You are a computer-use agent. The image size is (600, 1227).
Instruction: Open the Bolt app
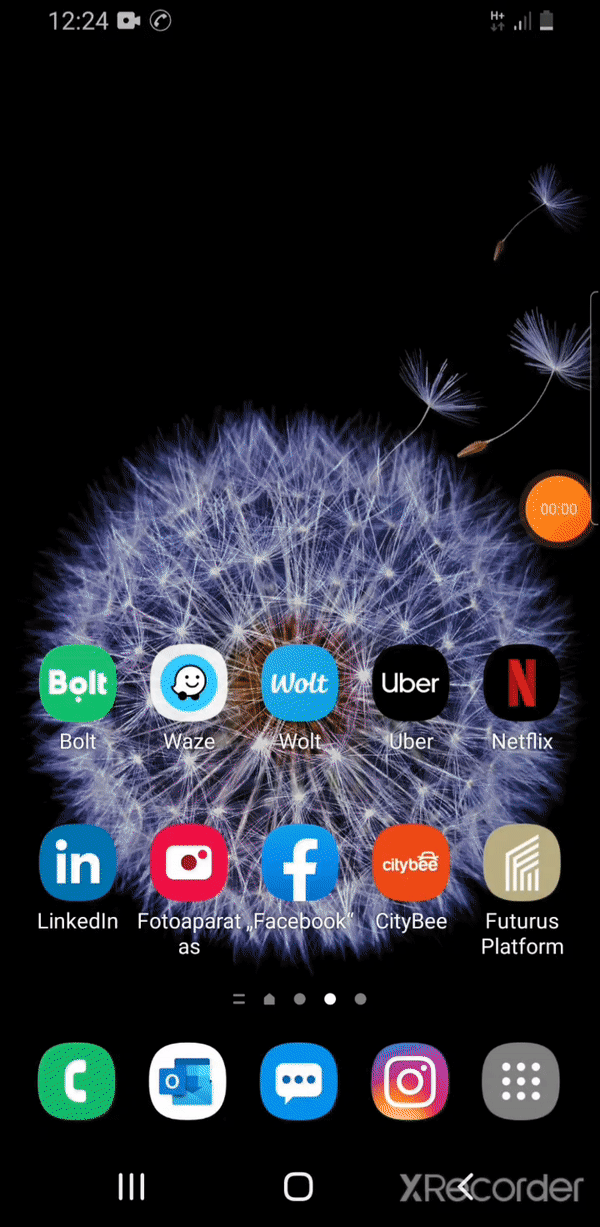tap(78, 684)
